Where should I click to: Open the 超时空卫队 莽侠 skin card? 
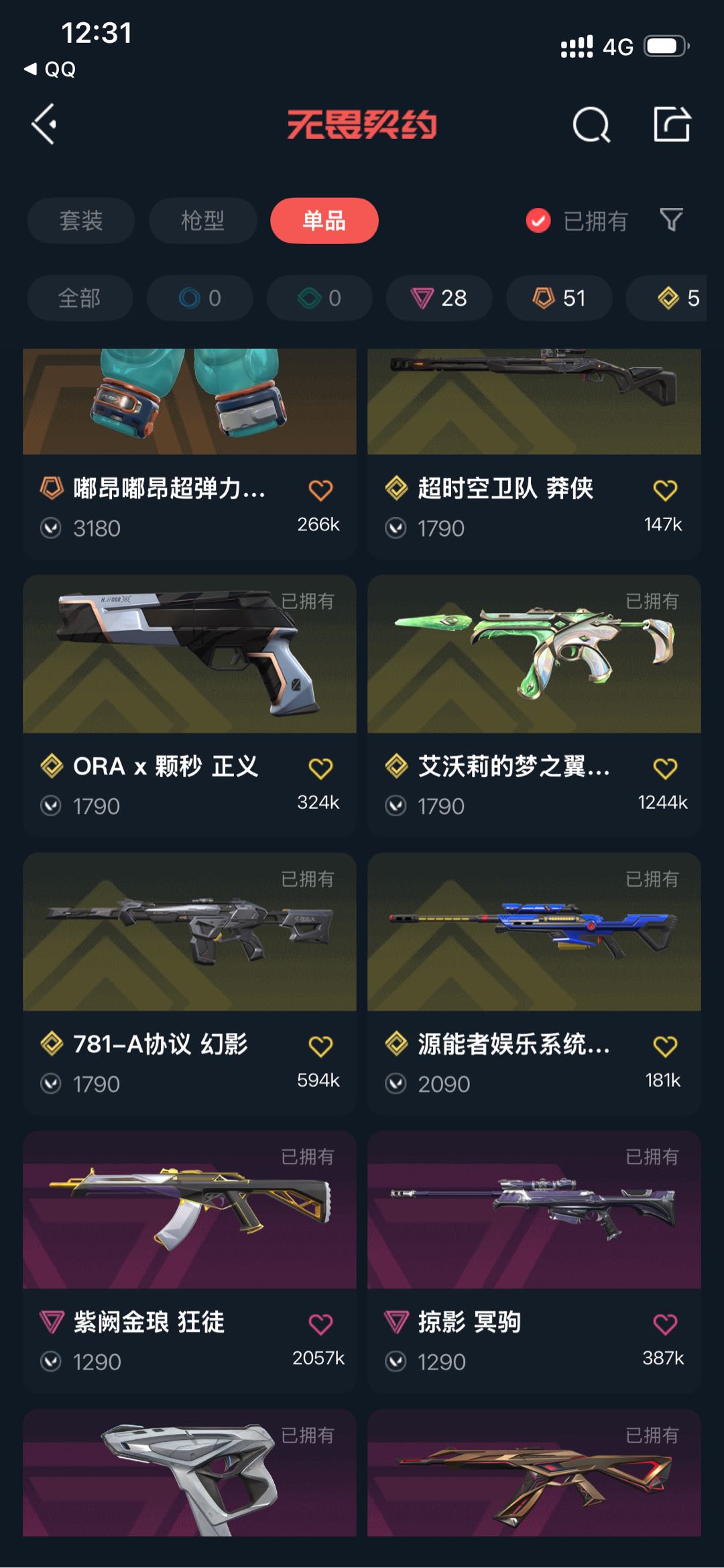point(534,454)
